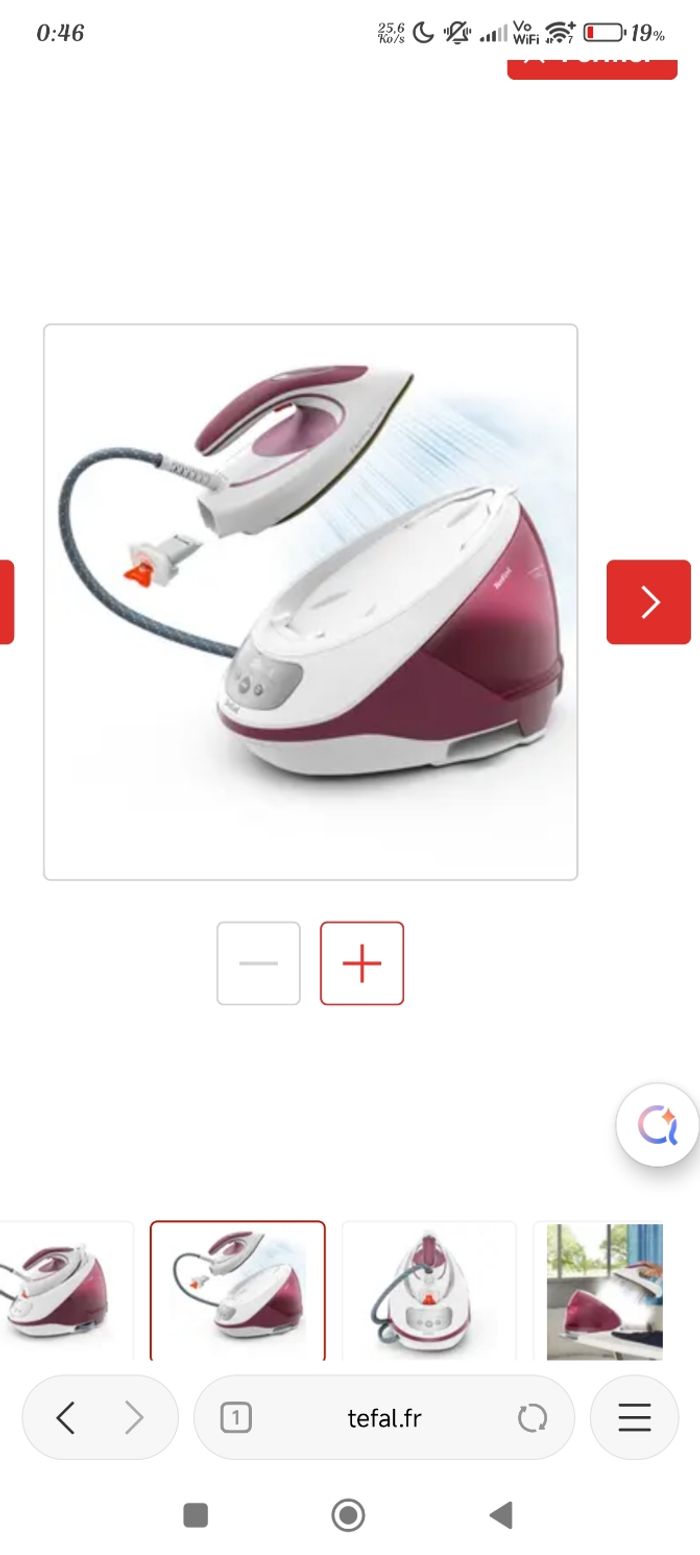Go back in the browser
This screenshot has width=700, height=1555.
(x=66, y=1417)
